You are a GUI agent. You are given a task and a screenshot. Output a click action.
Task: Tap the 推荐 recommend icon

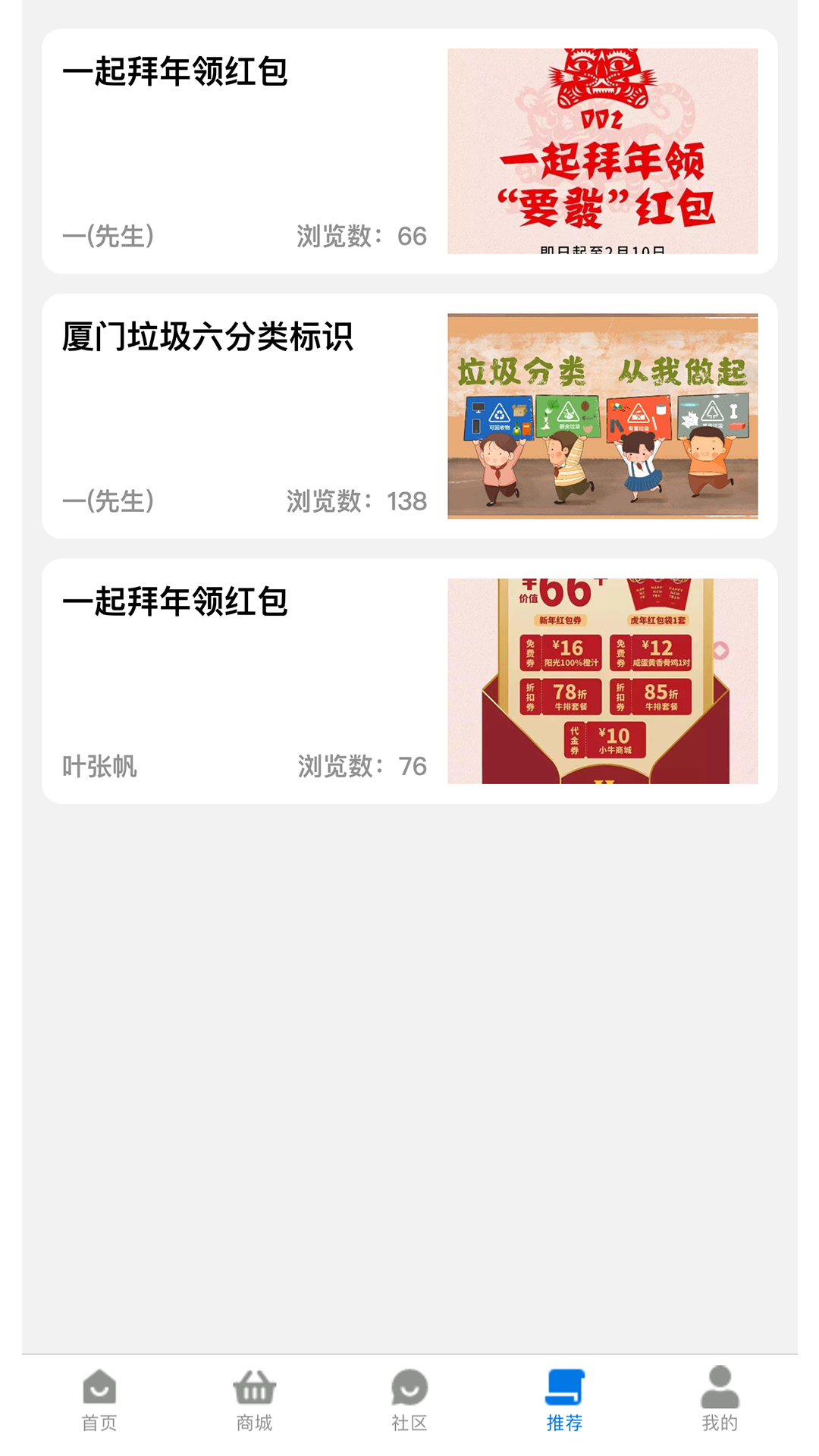563,1386
